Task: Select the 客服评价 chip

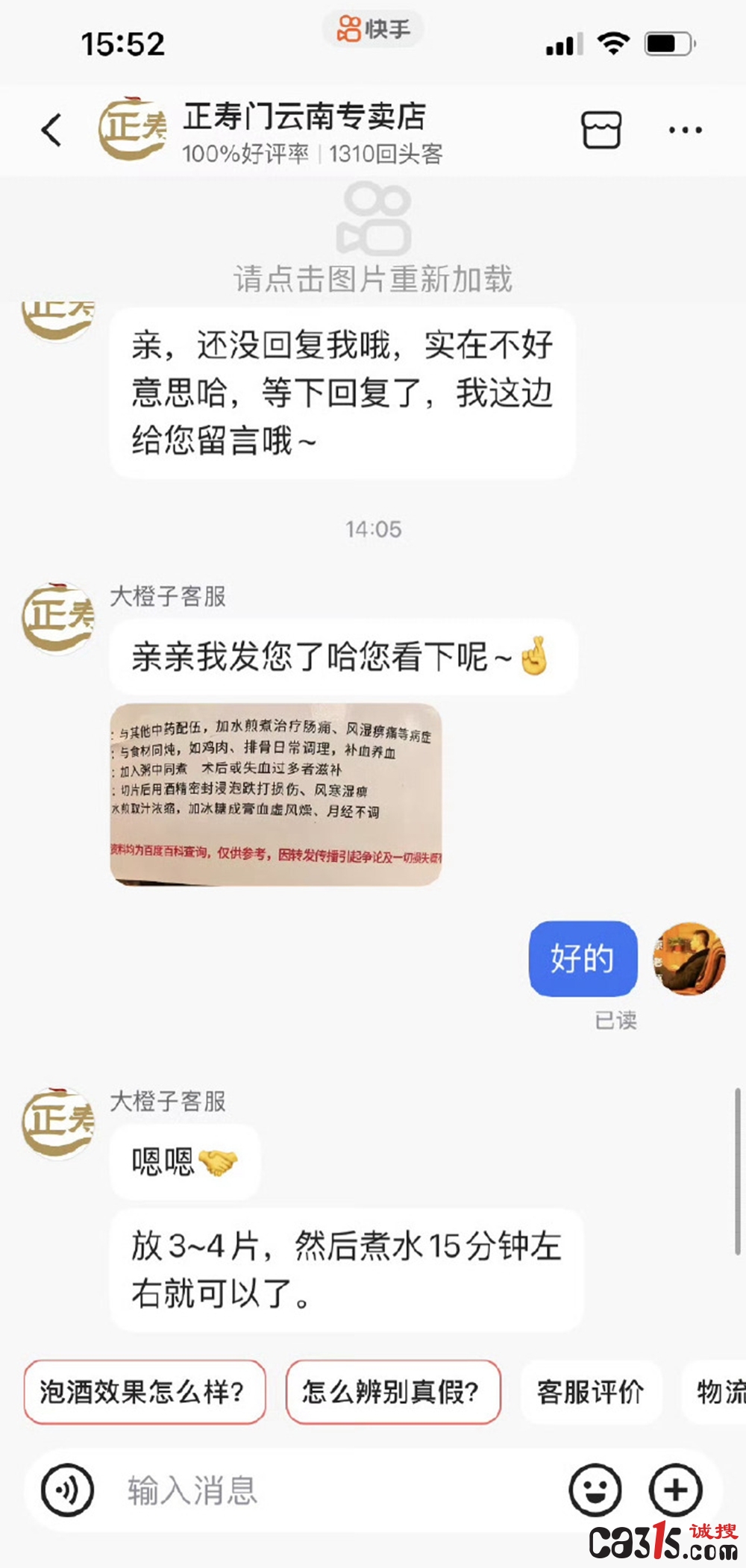Action: pyautogui.click(x=590, y=1391)
